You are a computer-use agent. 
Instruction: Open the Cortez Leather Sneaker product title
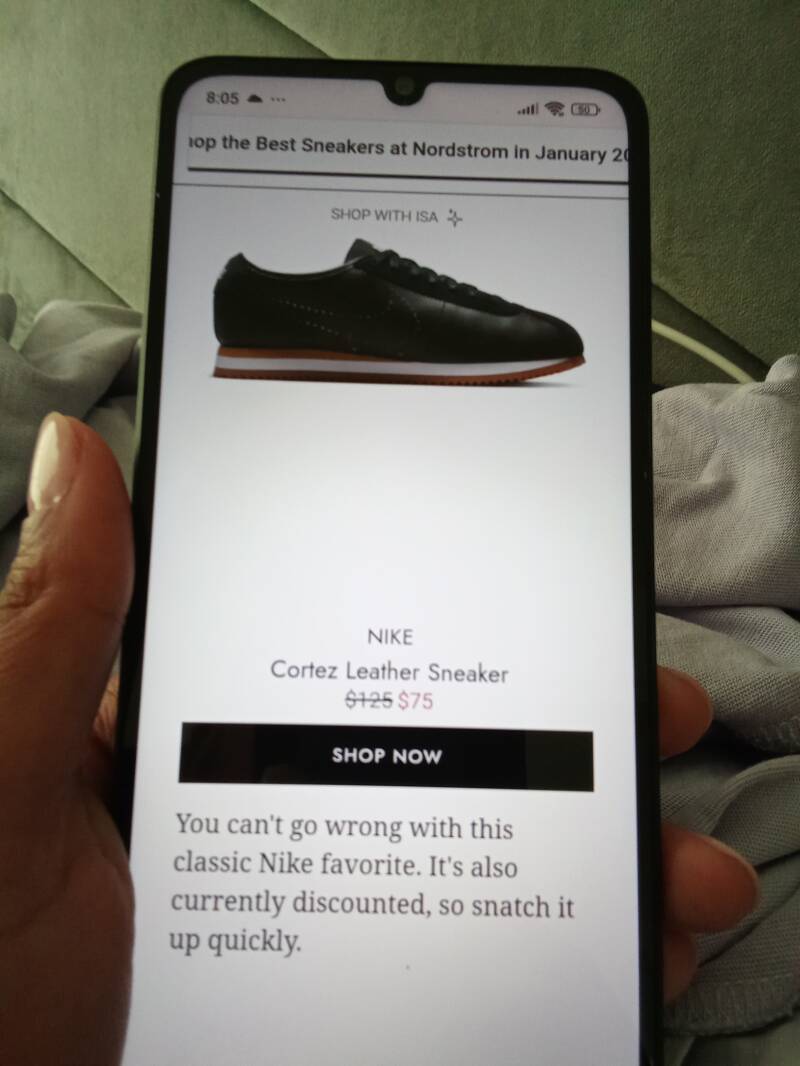coord(389,672)
